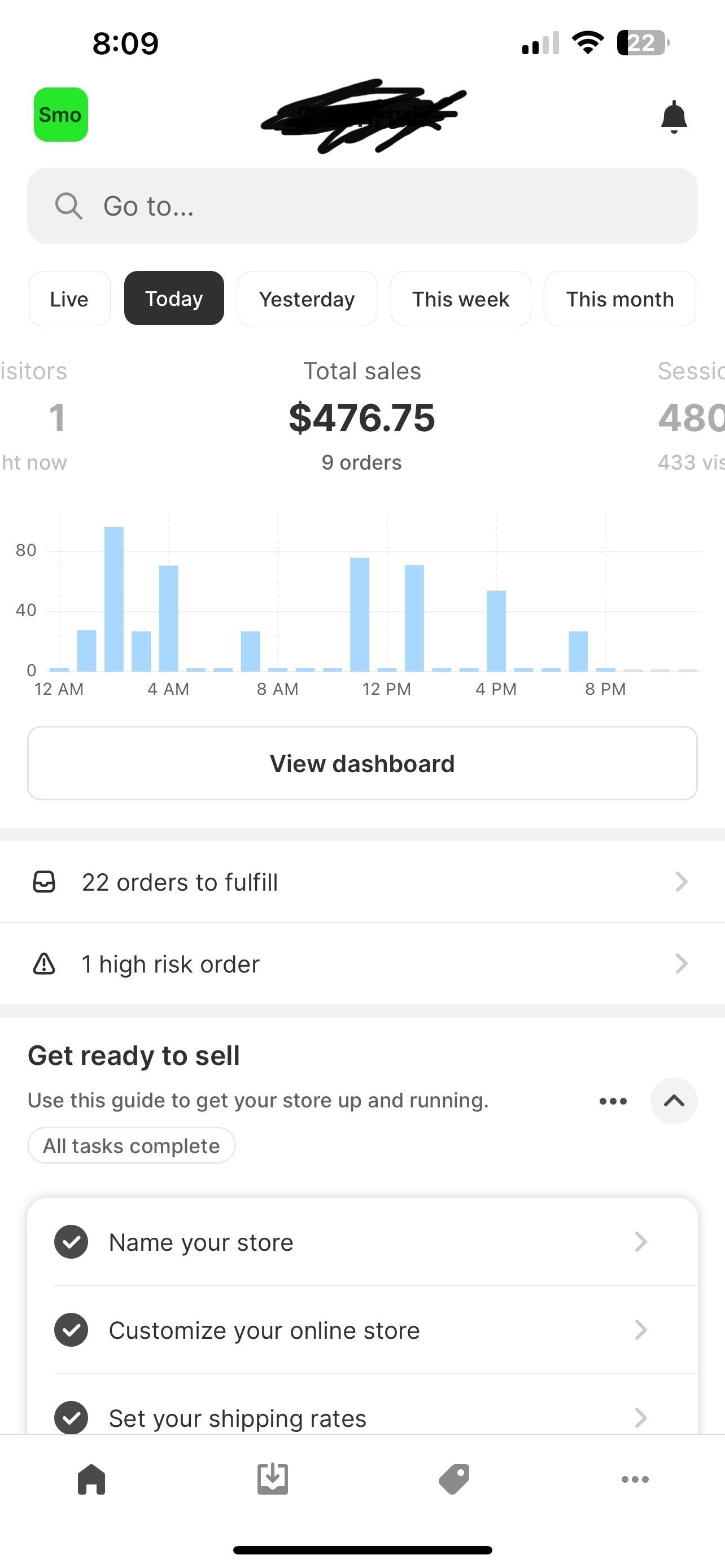Open the Products tag tab
The width and height of the screenshot is (725, 1568).
[x=454, y=1479]
